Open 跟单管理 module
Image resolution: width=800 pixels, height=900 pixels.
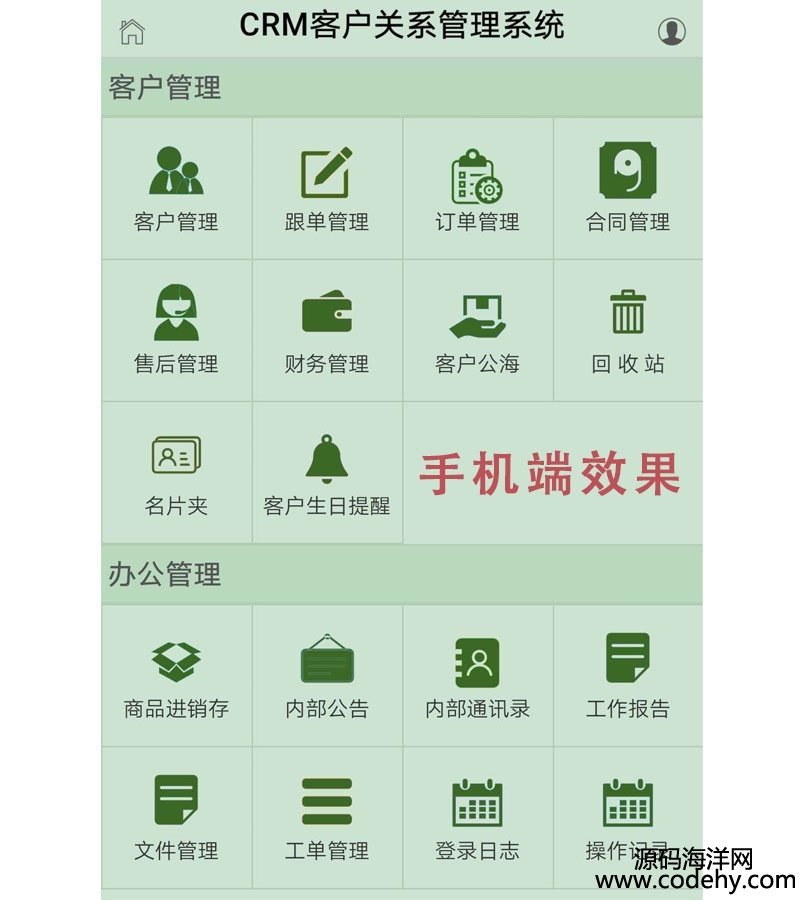point(327,188)
